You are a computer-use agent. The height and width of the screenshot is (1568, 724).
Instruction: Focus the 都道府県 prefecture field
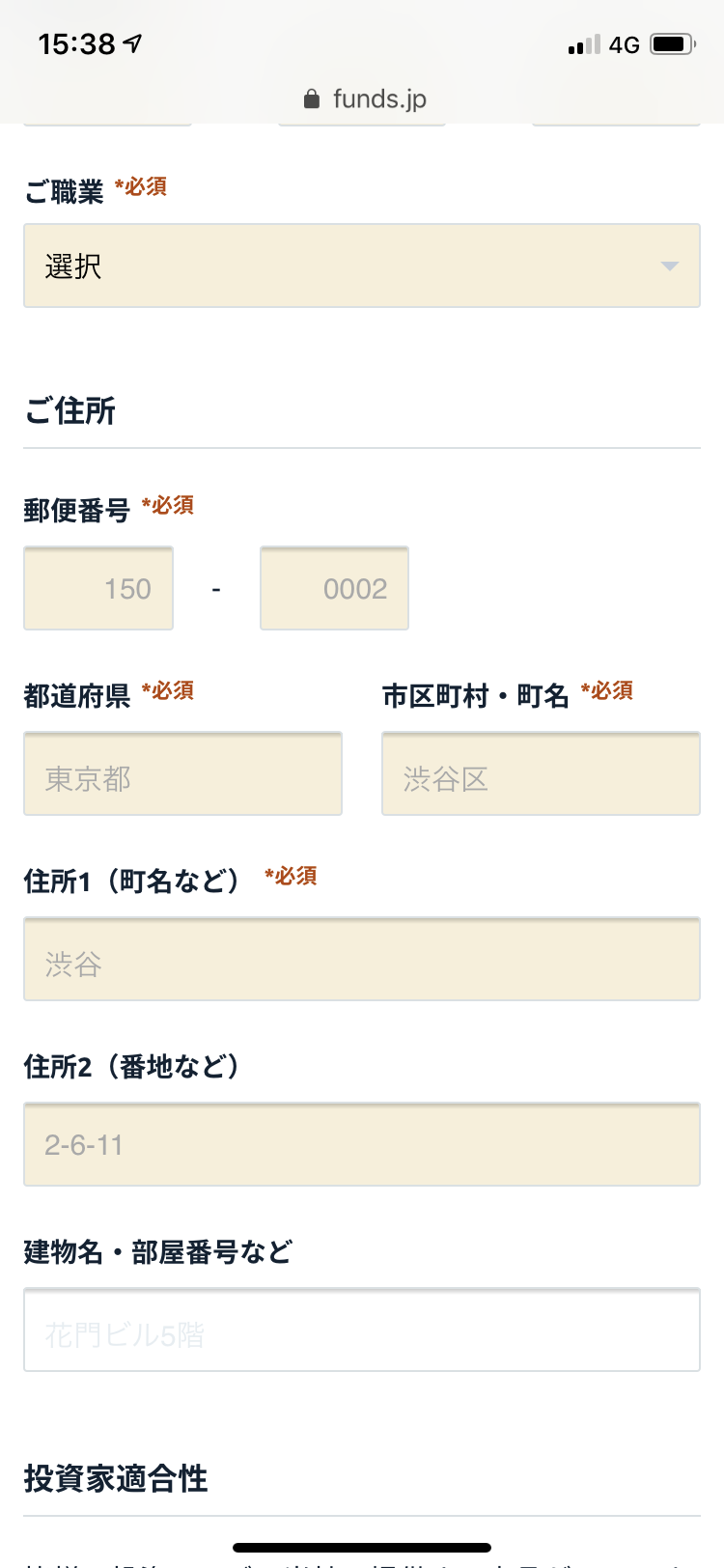tap(182, 773)
